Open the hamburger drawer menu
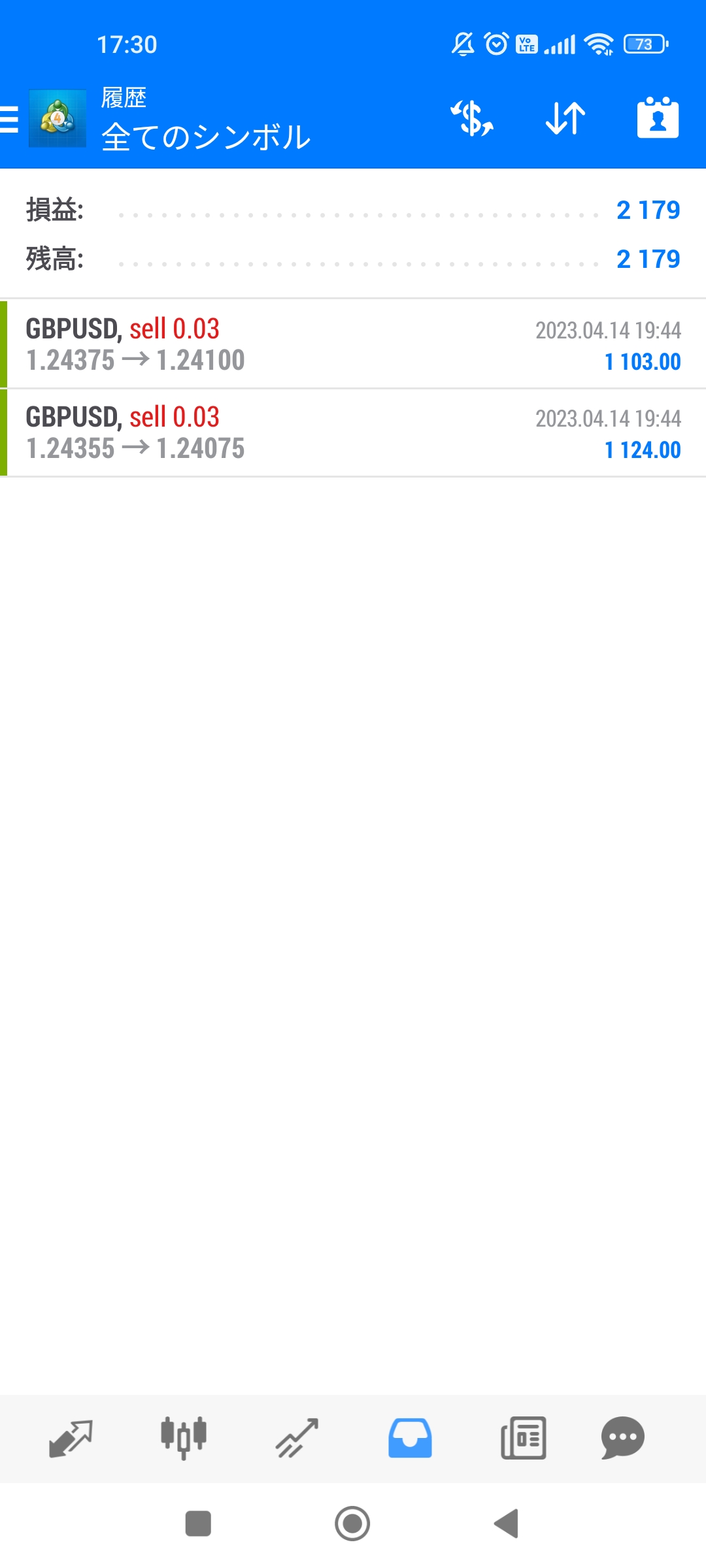This screenshot has width=706, height=1568. [10, 120]
